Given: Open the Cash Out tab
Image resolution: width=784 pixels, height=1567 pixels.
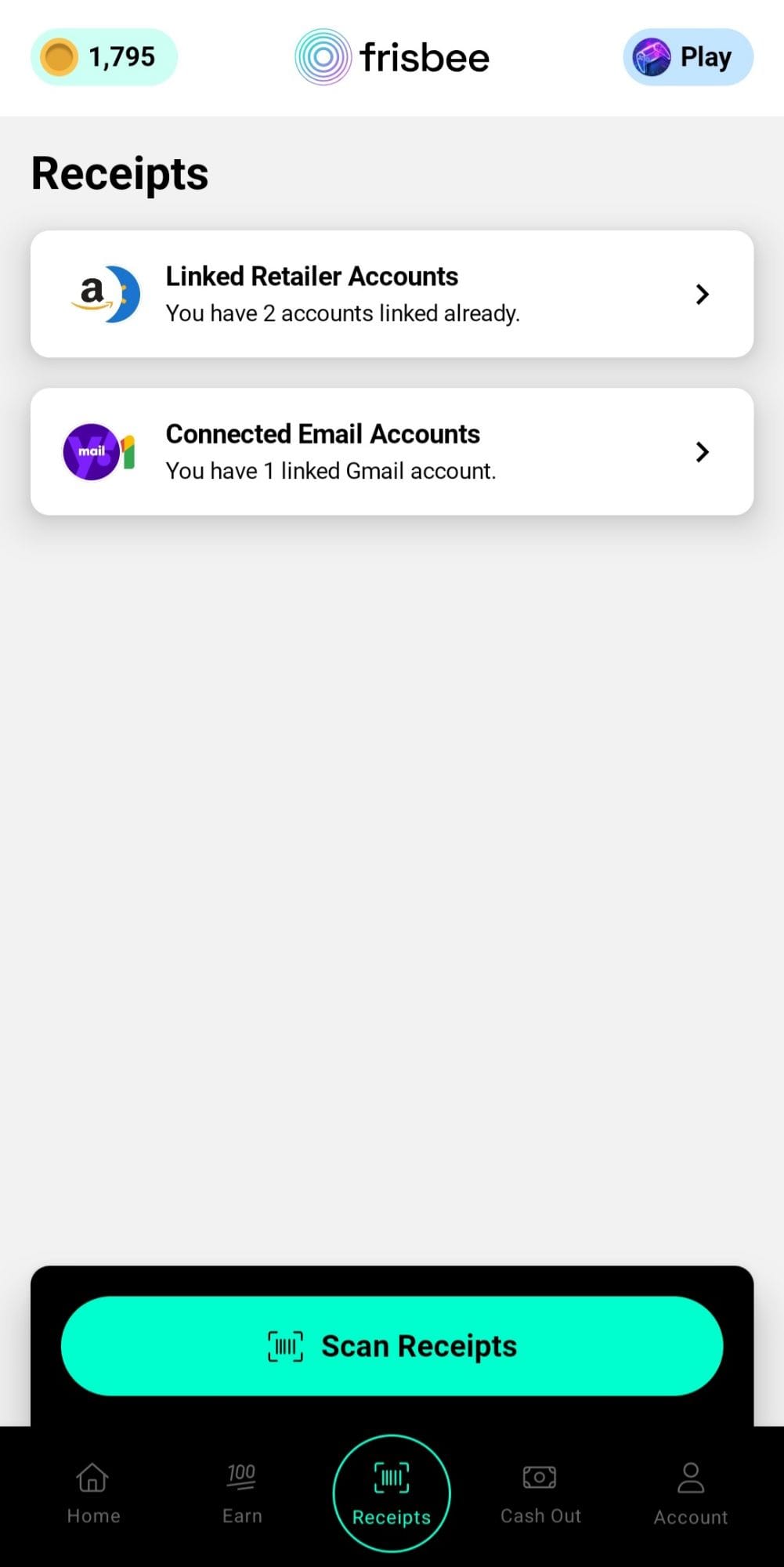Looking at the screenshot, I should tap(540, 1493).
